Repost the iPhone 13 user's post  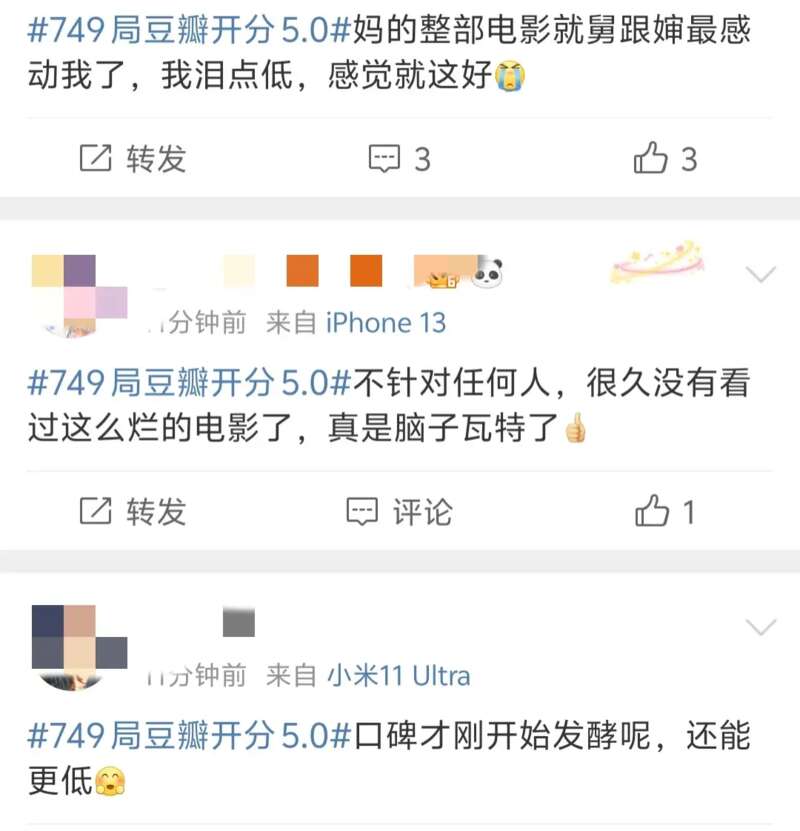point(133,512)
